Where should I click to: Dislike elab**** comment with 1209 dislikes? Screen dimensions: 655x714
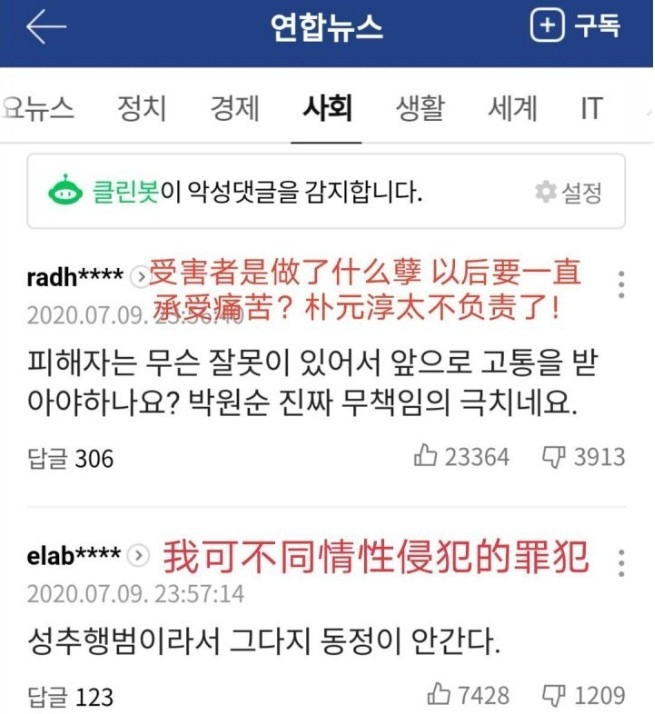[x=584, y=694]
